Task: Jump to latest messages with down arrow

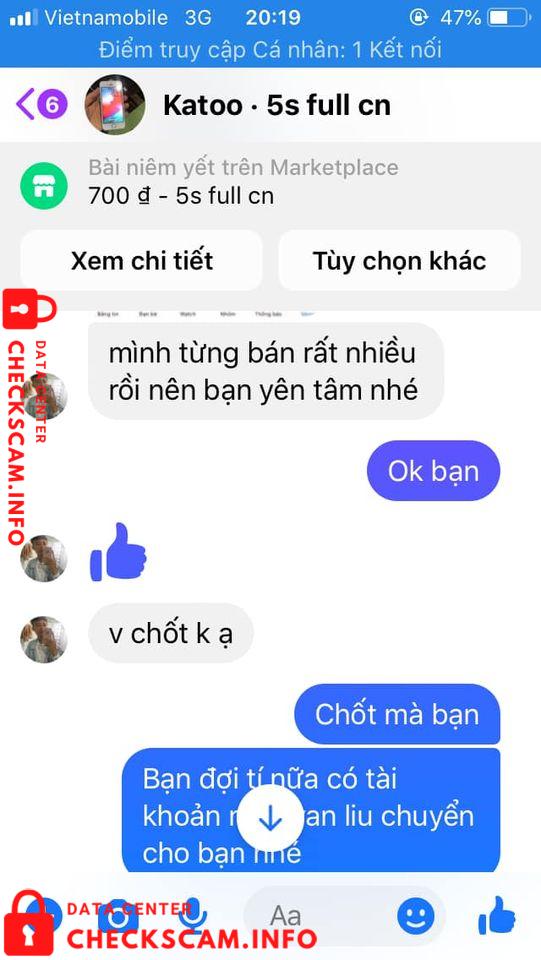Action: click(x=269, y=820)
